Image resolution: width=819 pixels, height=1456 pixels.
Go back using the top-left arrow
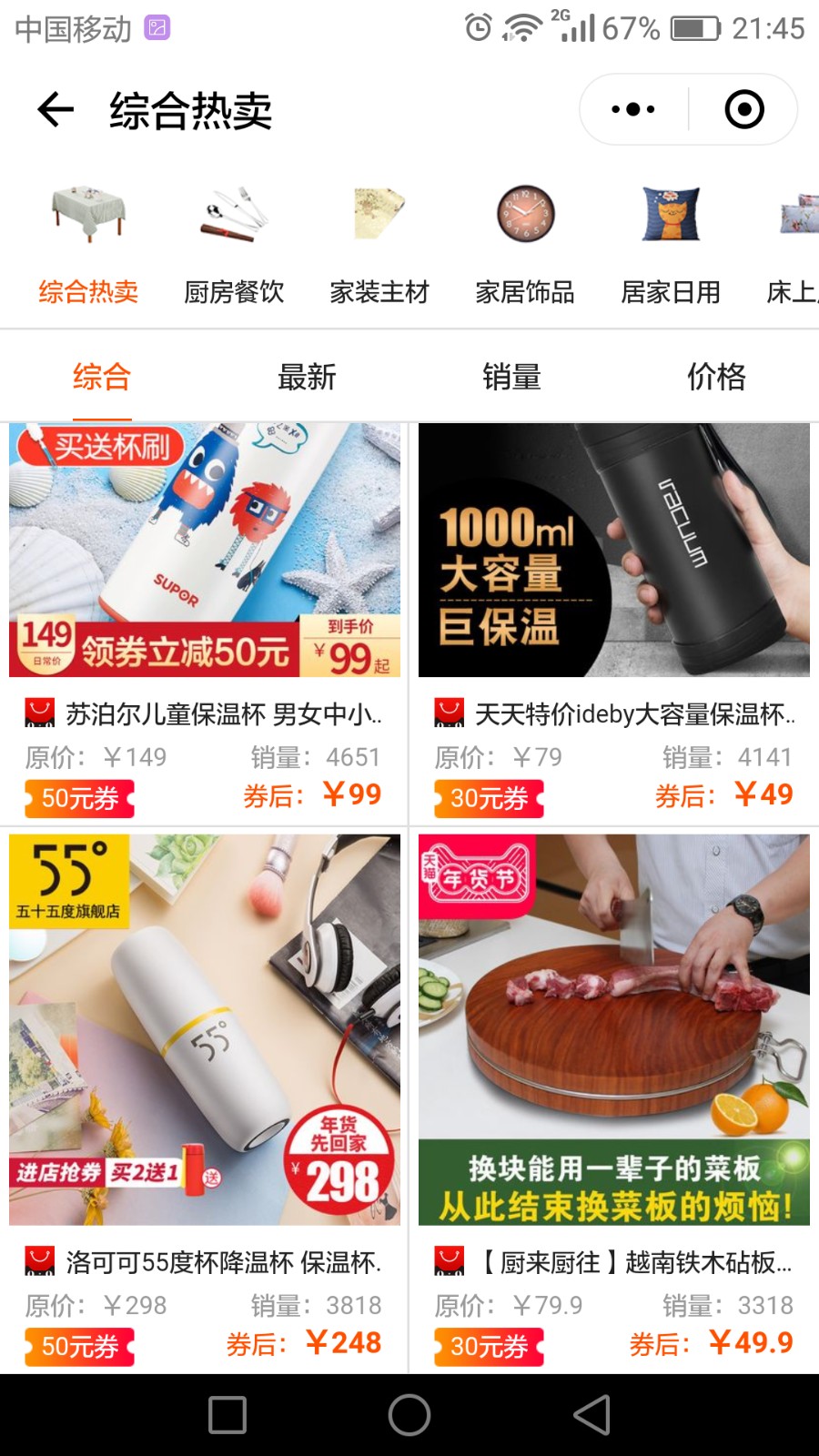(x=56, y=110)
